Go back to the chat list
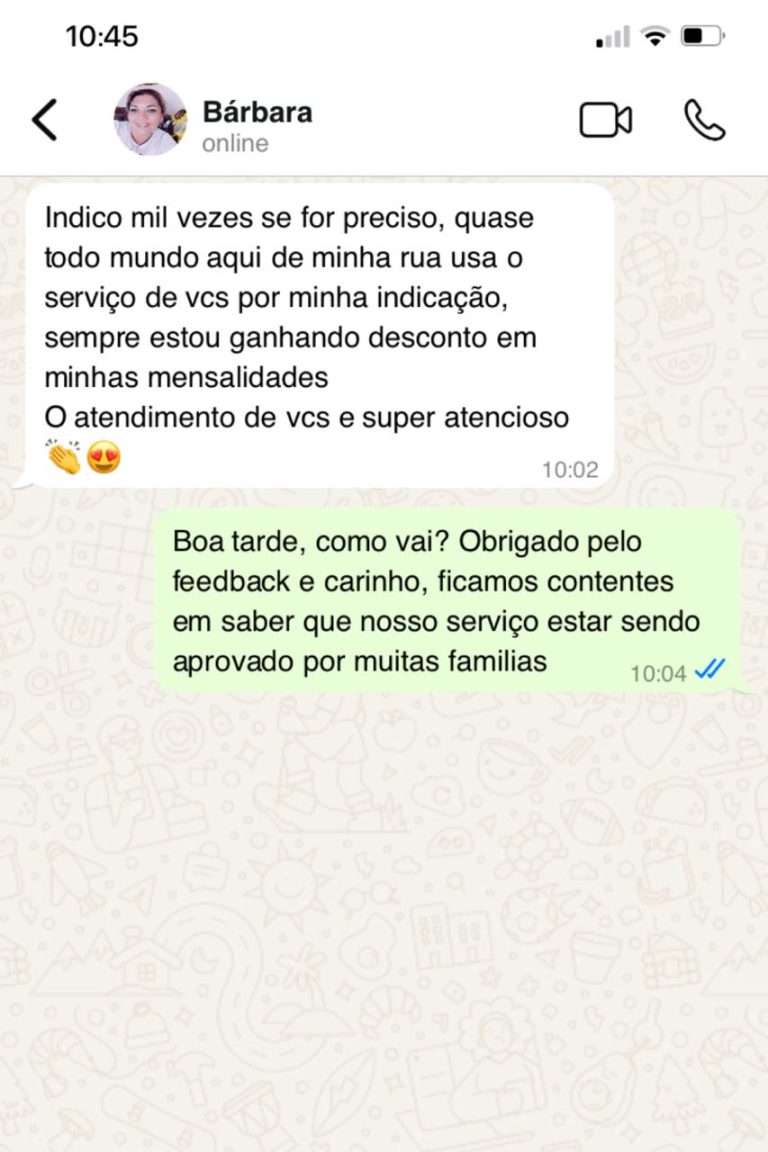The image size is (768, 1152). pos(45,120)
